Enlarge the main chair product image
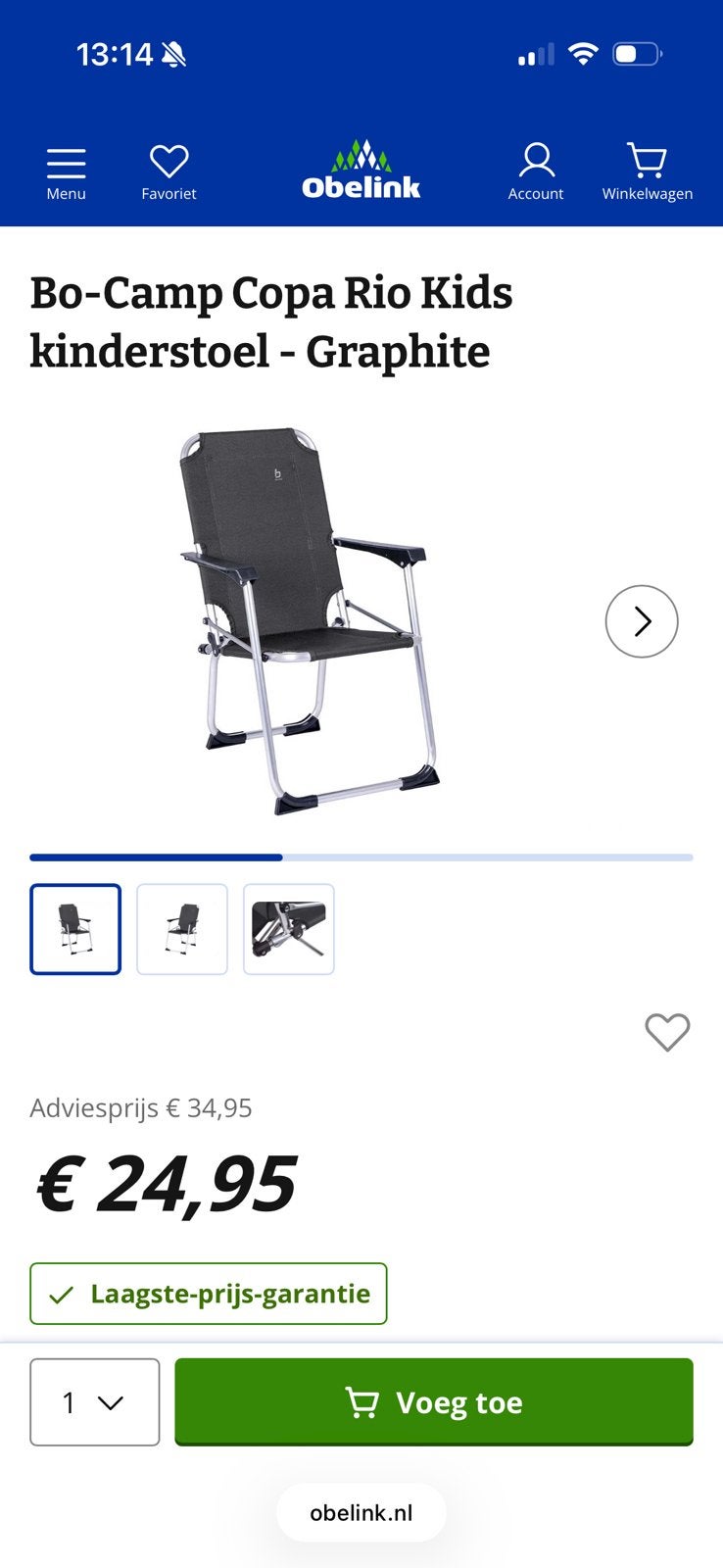 point(310,621)
